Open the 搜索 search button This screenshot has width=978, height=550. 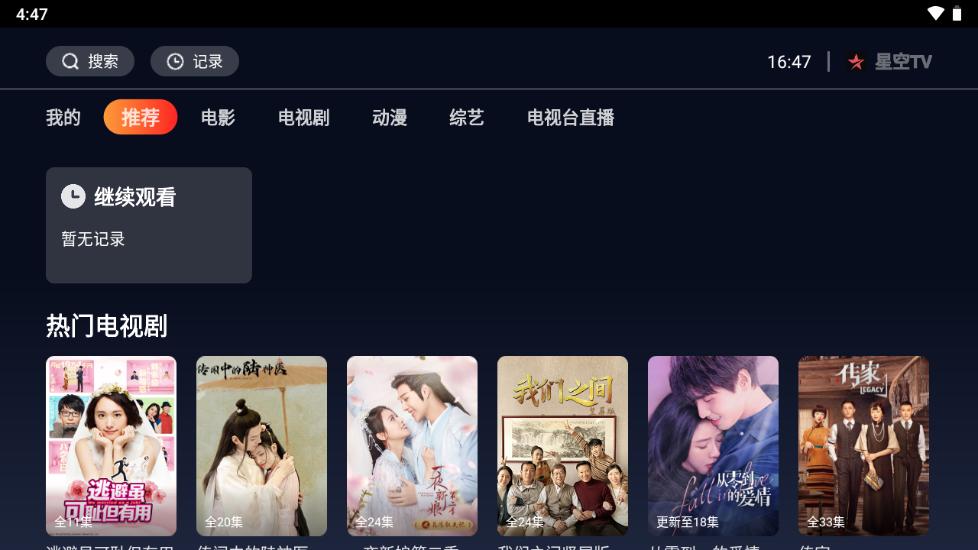[90, 61]
